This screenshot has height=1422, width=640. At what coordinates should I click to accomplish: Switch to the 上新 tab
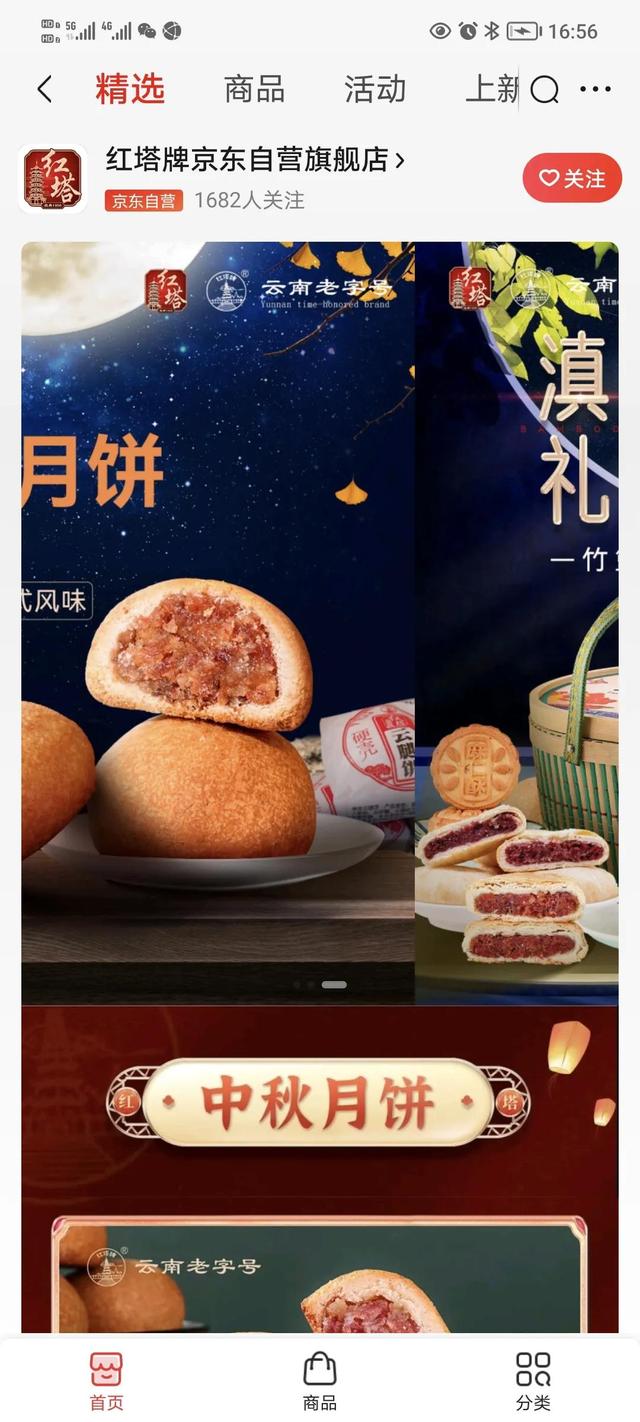pyautogui.click(x=491, y=89)
